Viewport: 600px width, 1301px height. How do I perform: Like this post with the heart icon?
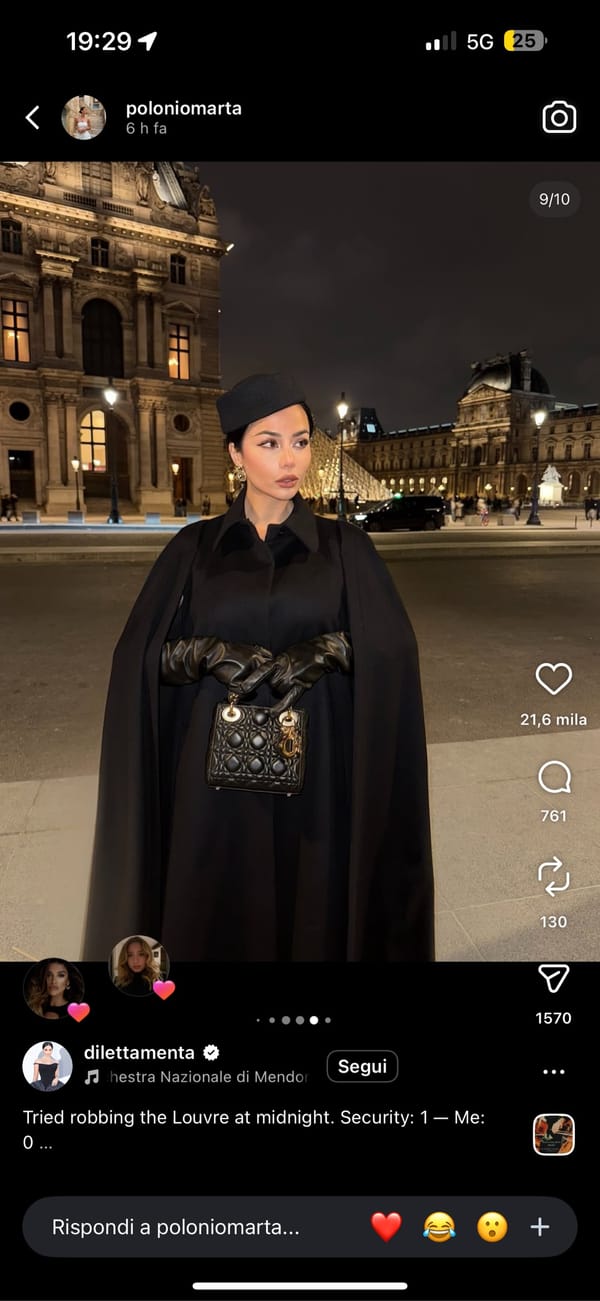(553, 679)
